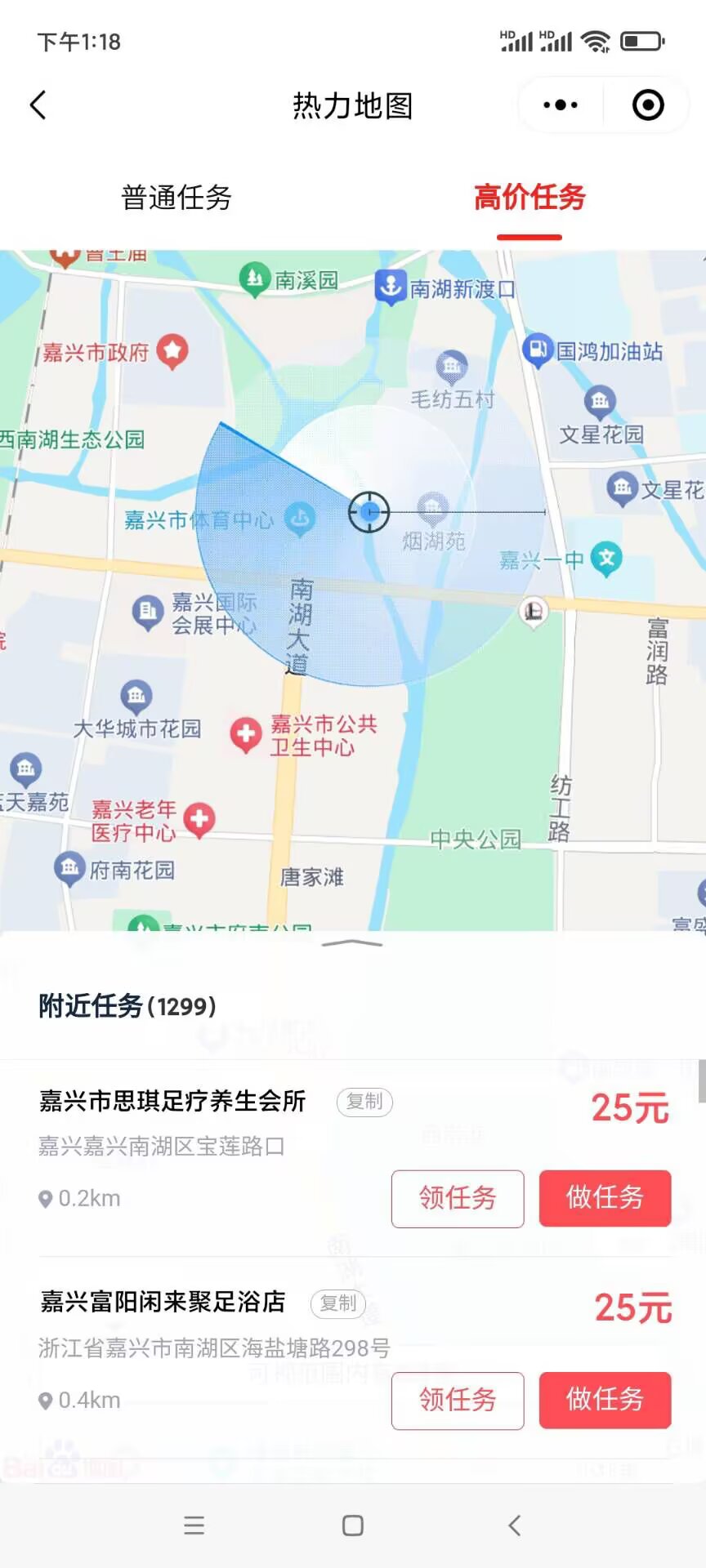Tap 领任务 for 嘉兴市思琪足疗养生会所
The width and height of the screenshot is (706, 1568).
click(458, 1198)
